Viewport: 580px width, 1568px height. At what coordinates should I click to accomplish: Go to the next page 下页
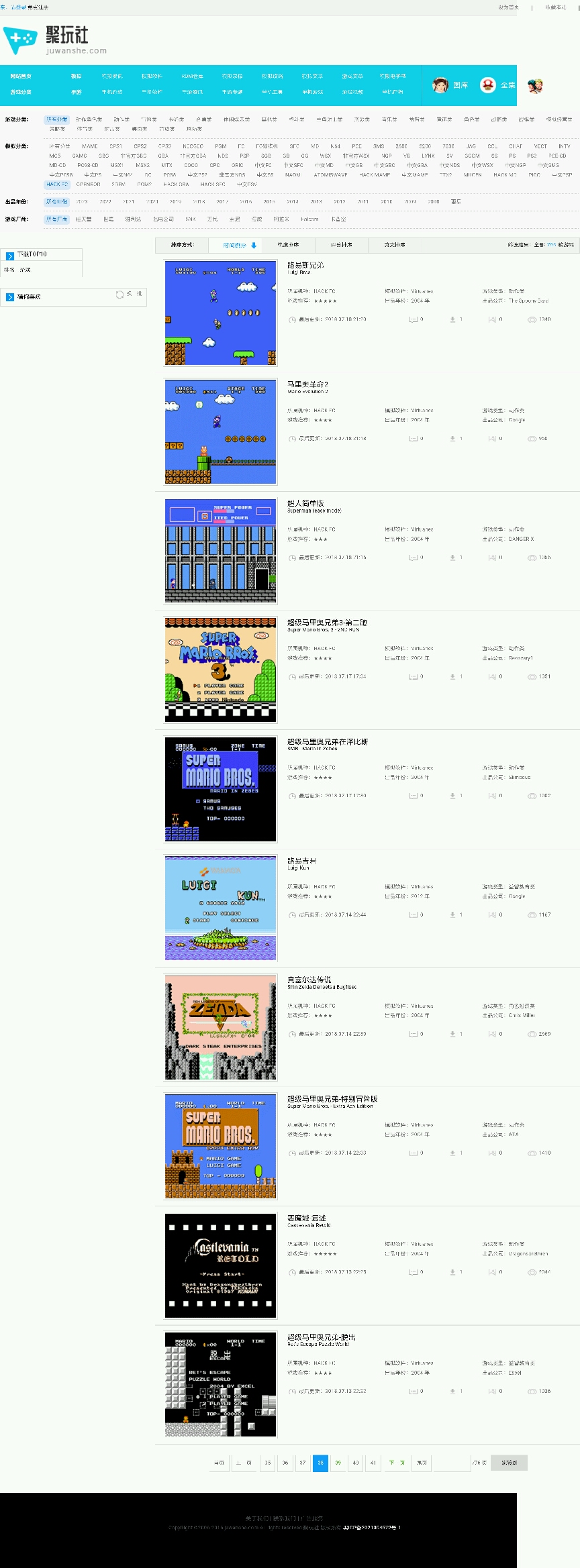pyautogui.click(x=396, y=1463)
